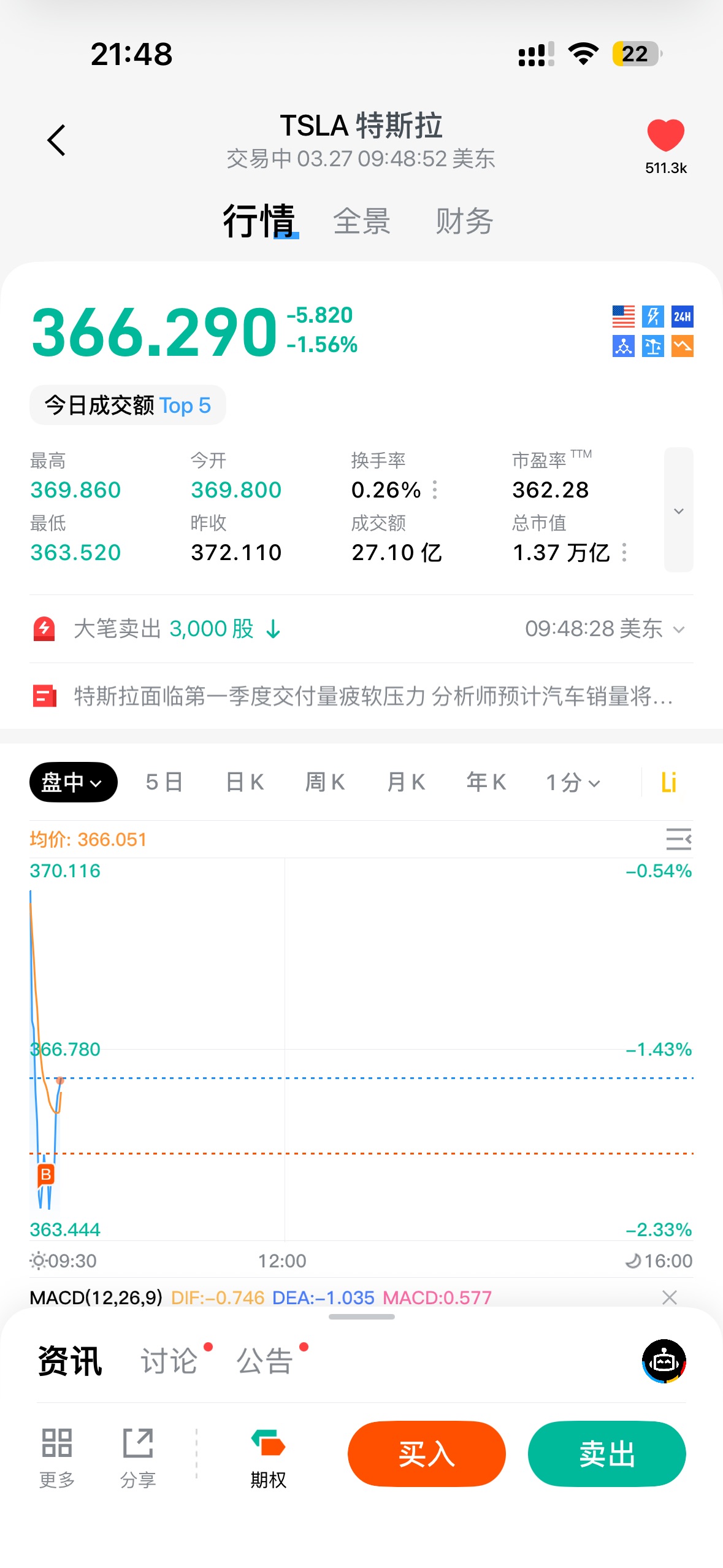Switch to the 财务 tab
The height and width of the screenshot is (1568, 723).
point(464,221)
